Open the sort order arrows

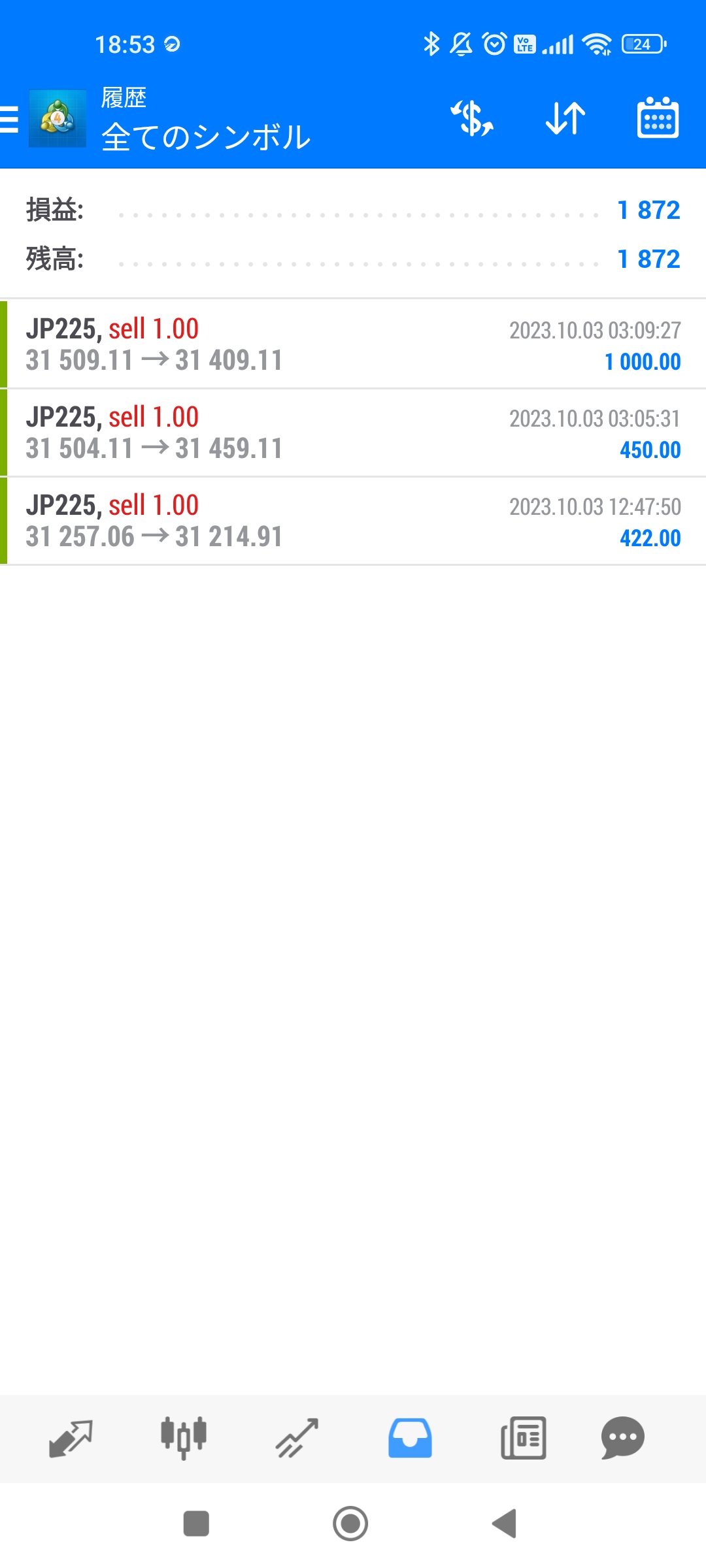[565, 119]
